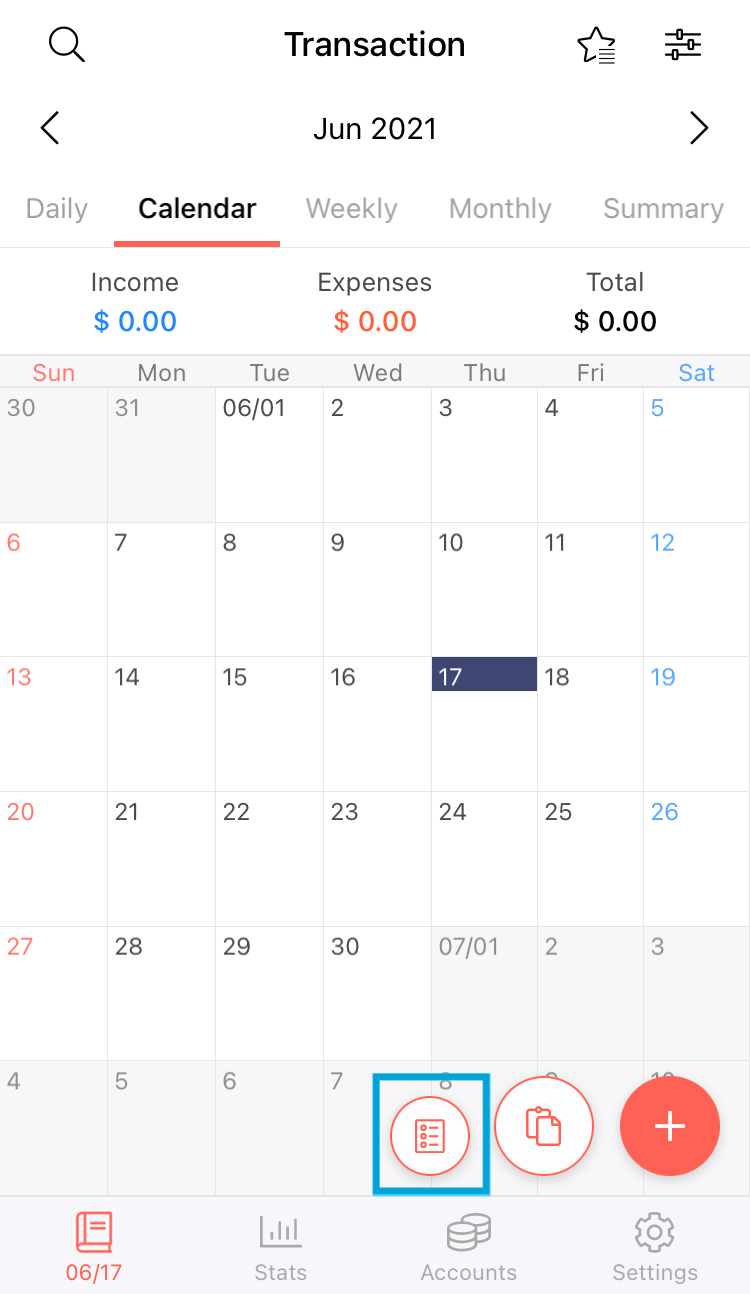Add a new transaction with plus button
750x1294 pixels.
coord(670,1126)
